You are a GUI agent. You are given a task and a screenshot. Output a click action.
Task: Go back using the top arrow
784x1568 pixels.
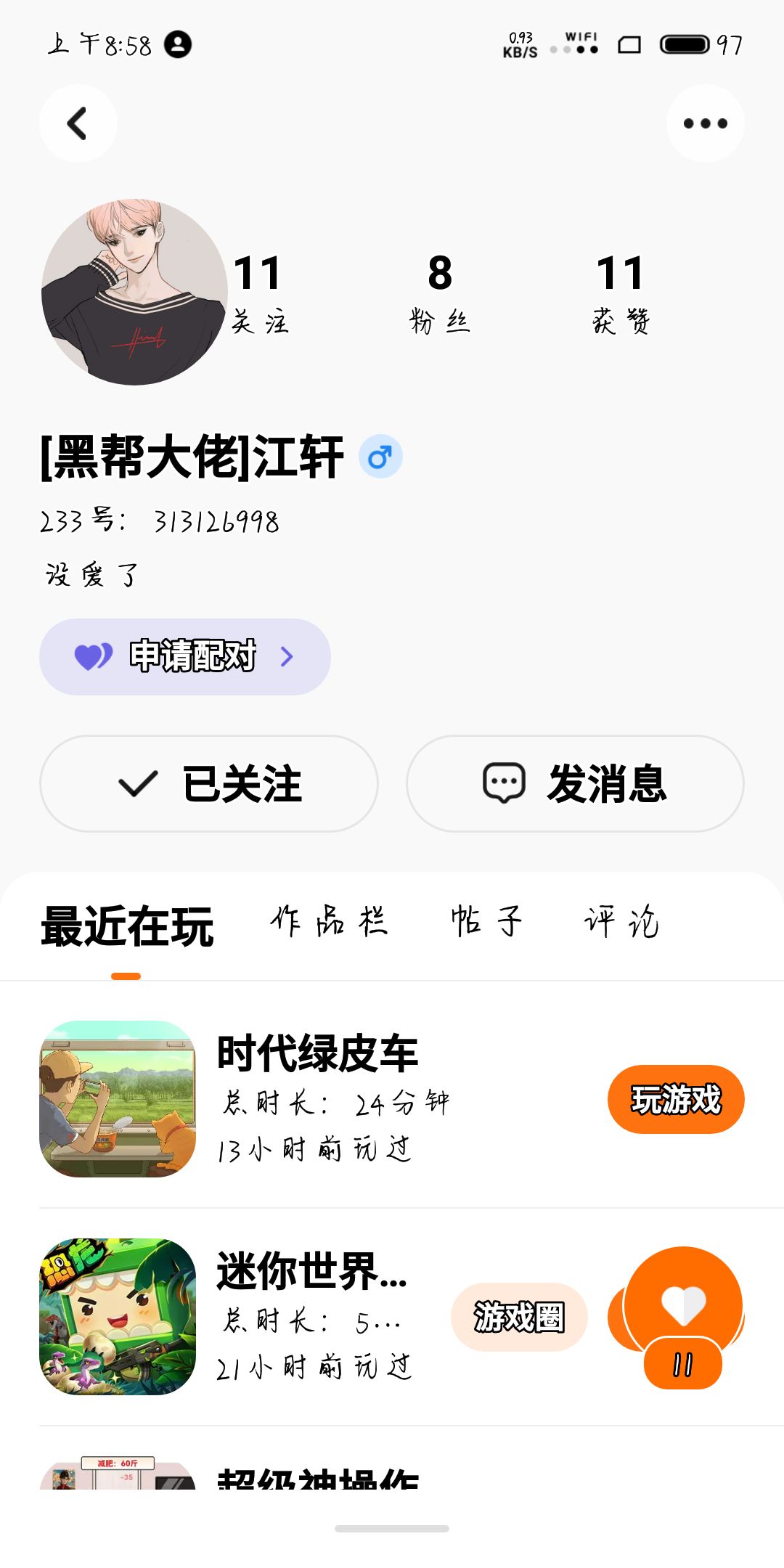[x=78, y=123]
